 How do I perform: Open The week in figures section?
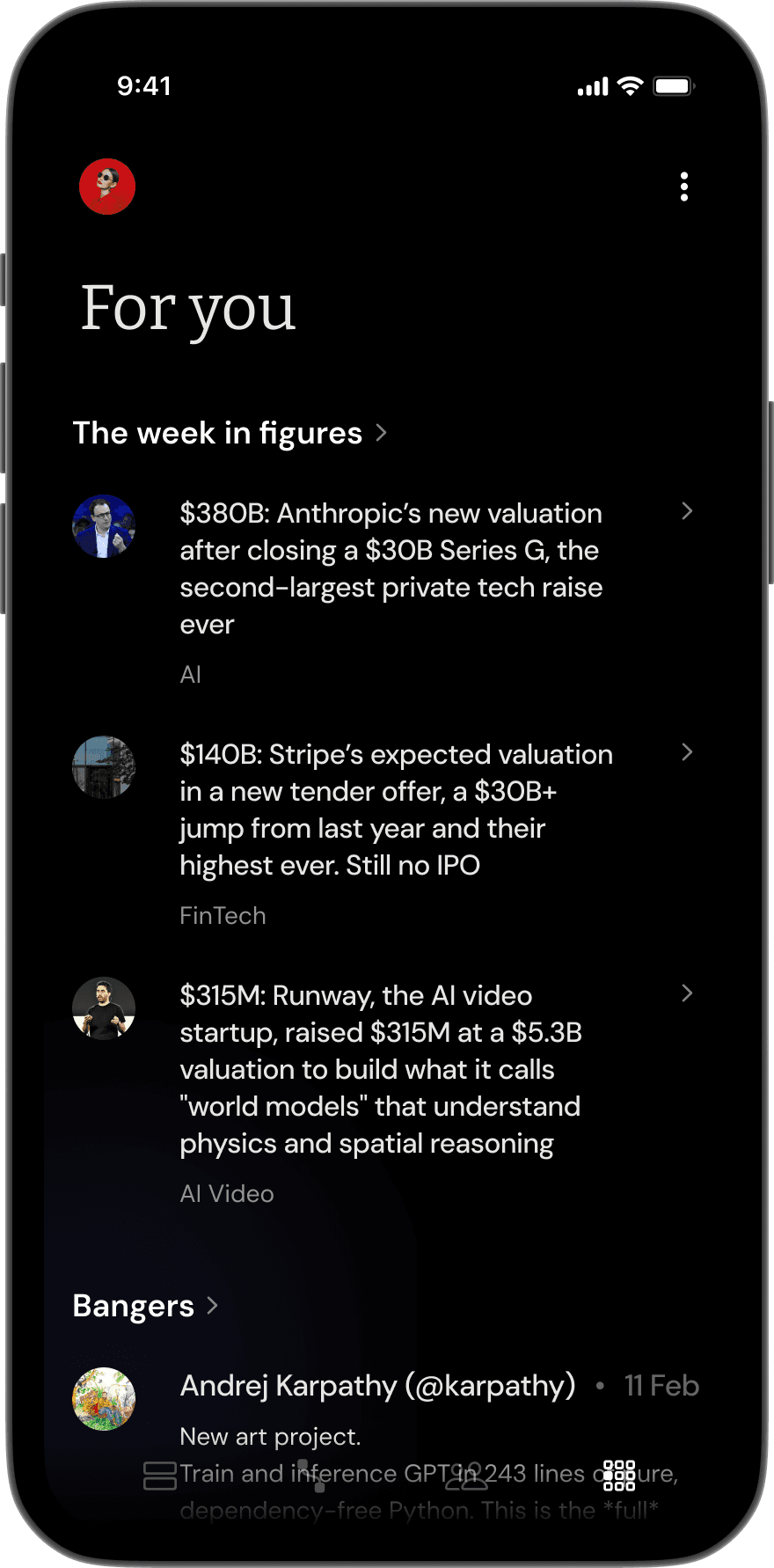coord(230,433)
